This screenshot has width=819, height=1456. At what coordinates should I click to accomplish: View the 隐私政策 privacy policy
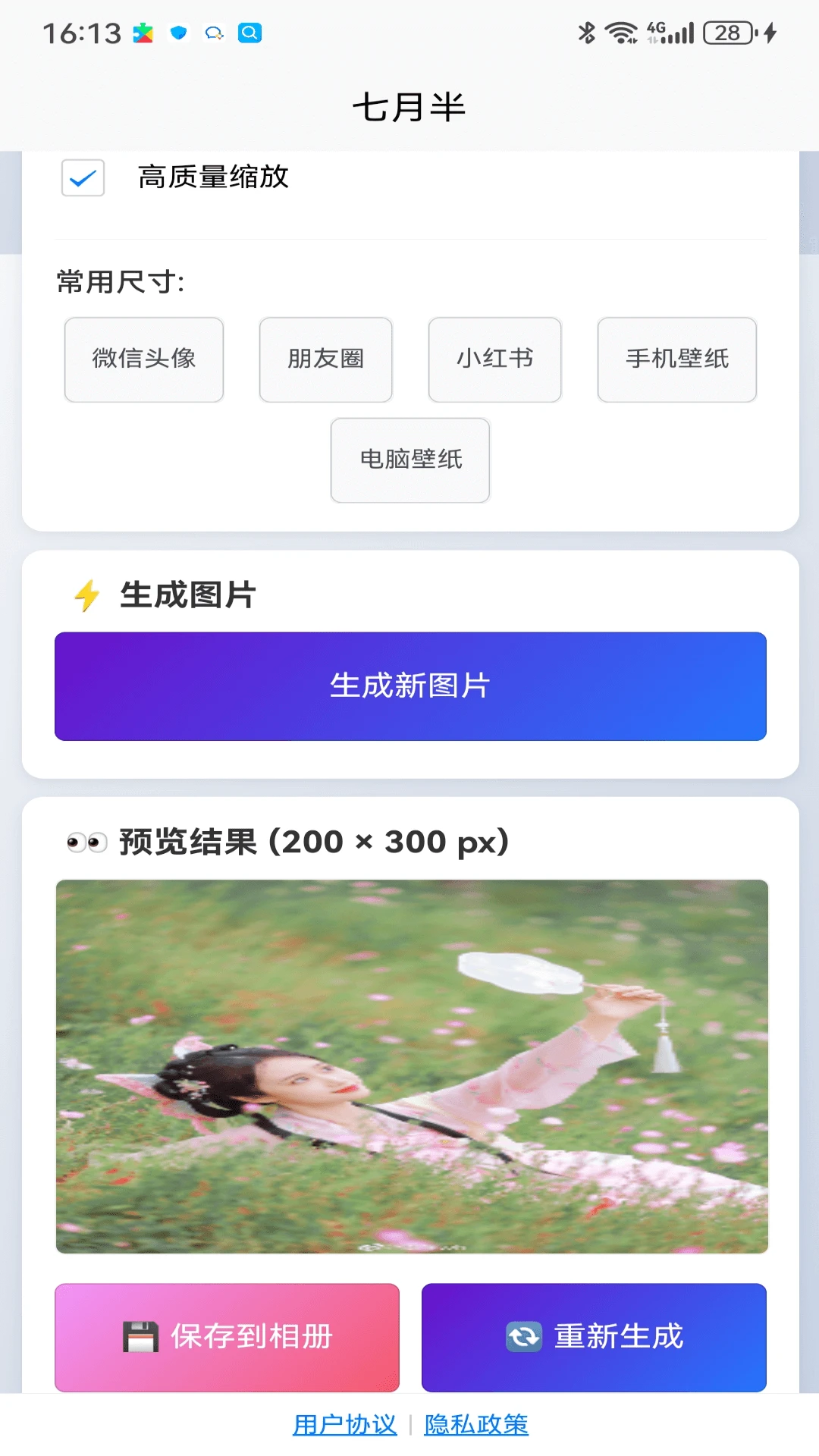475,1423
